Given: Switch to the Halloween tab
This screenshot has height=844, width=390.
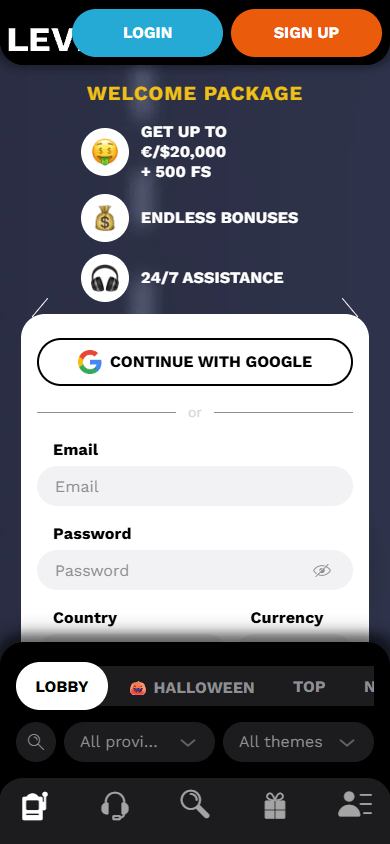Looking at the screenshot, I should (x=192, y=687).
